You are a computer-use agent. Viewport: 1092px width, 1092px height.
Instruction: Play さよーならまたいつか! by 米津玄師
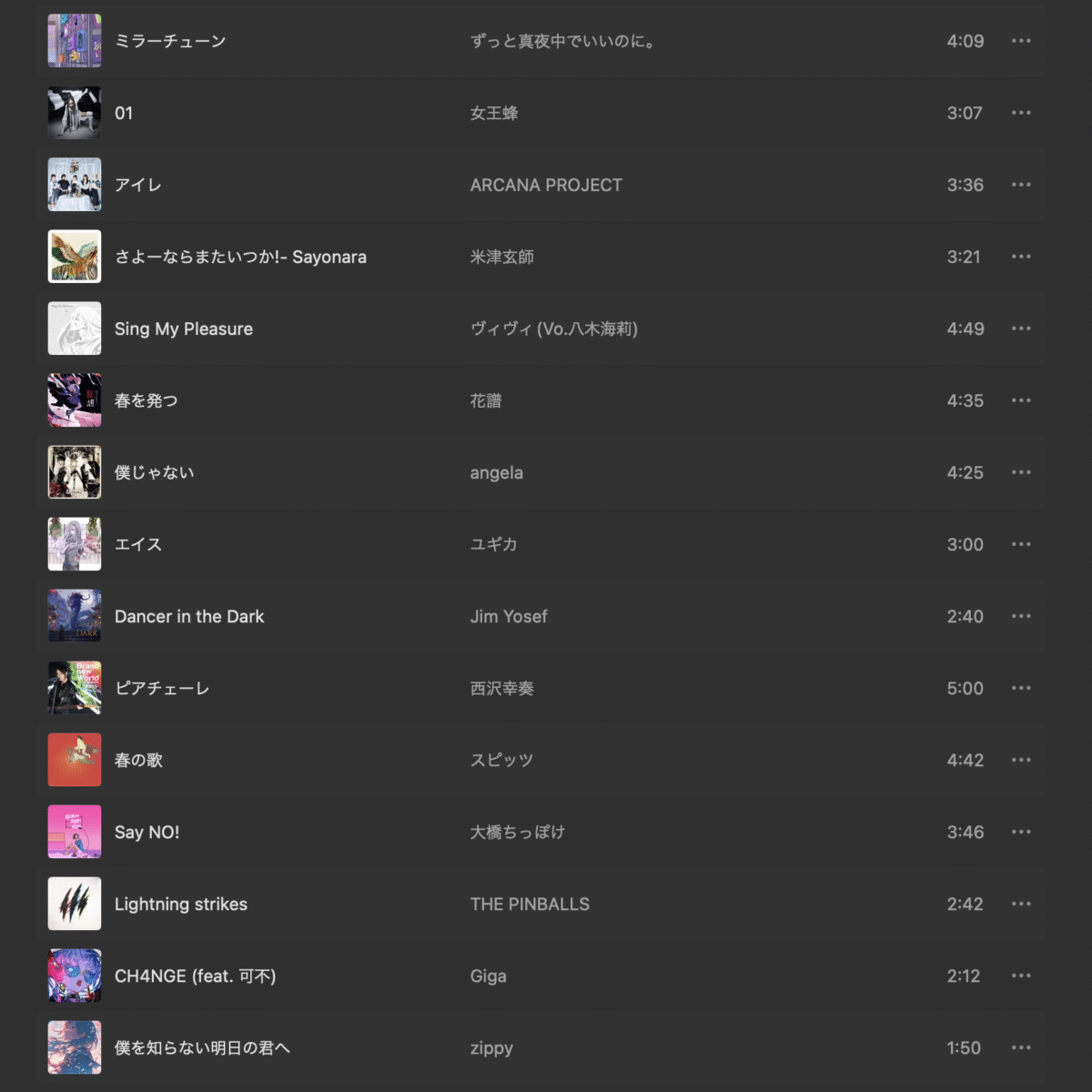point(75,257)
